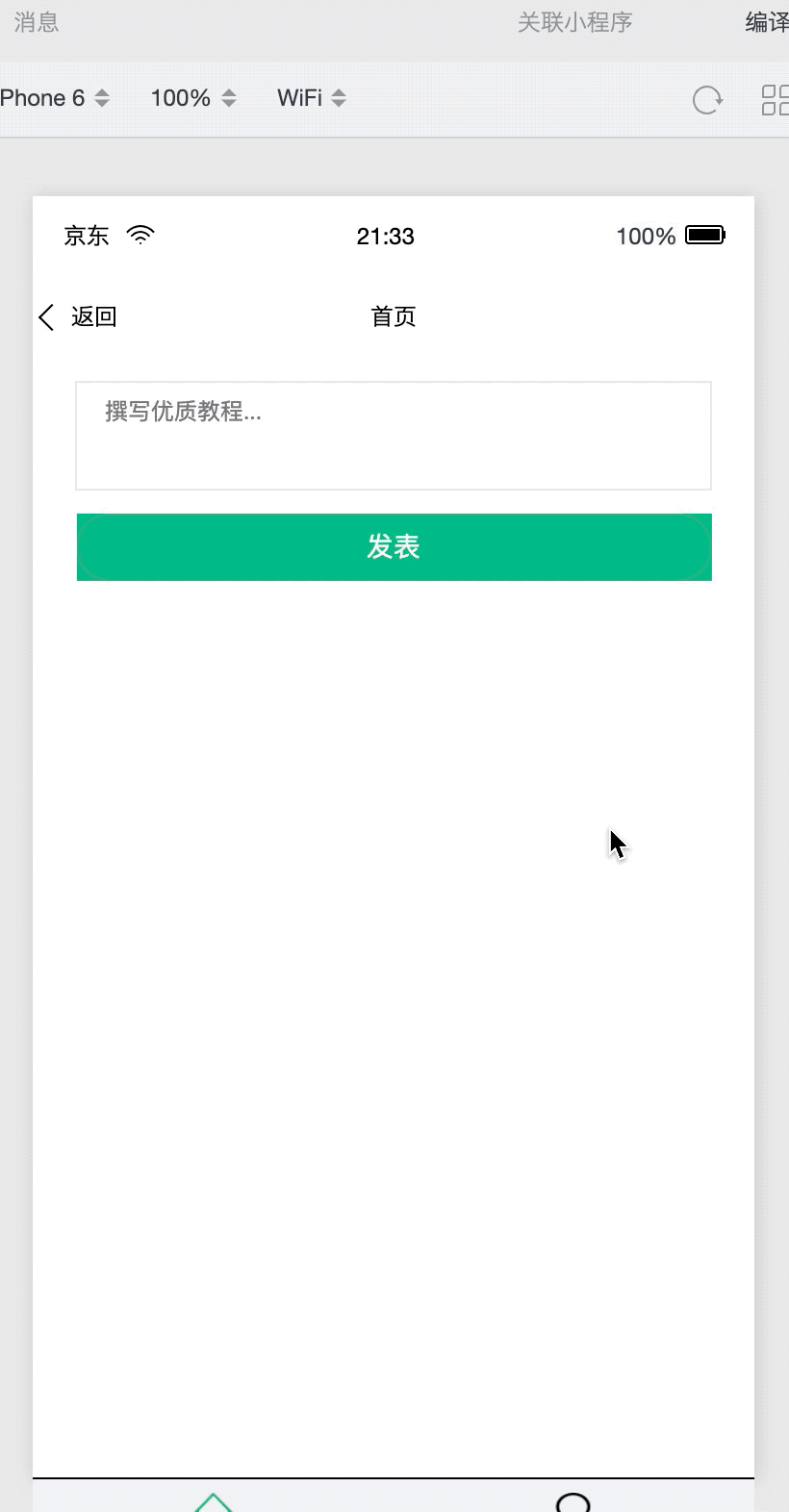Focus the 撰写优质教程 text field
789x1512 pixels.
tap(394, 436)
